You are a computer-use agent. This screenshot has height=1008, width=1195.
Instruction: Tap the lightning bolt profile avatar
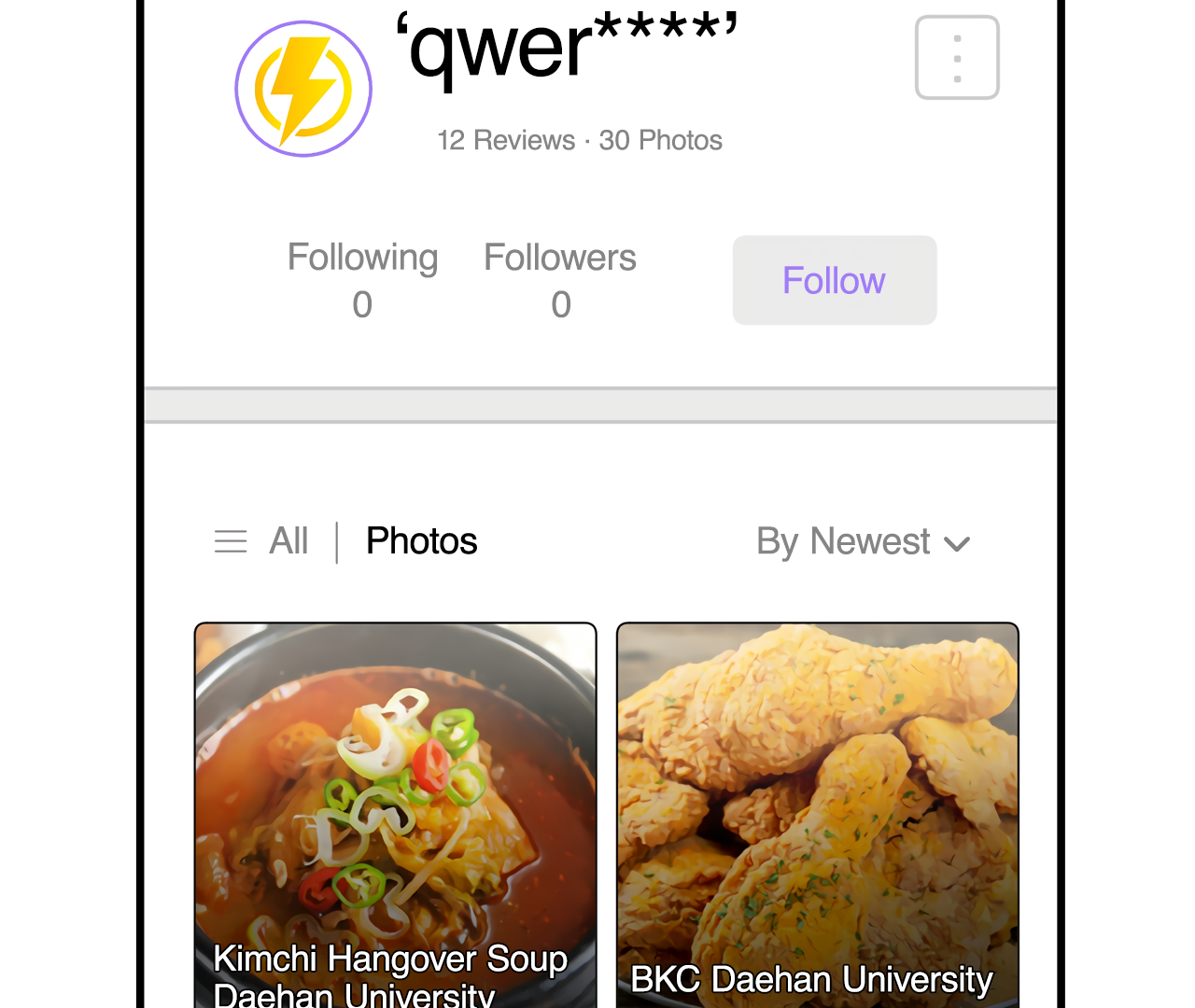click(303, 90)
